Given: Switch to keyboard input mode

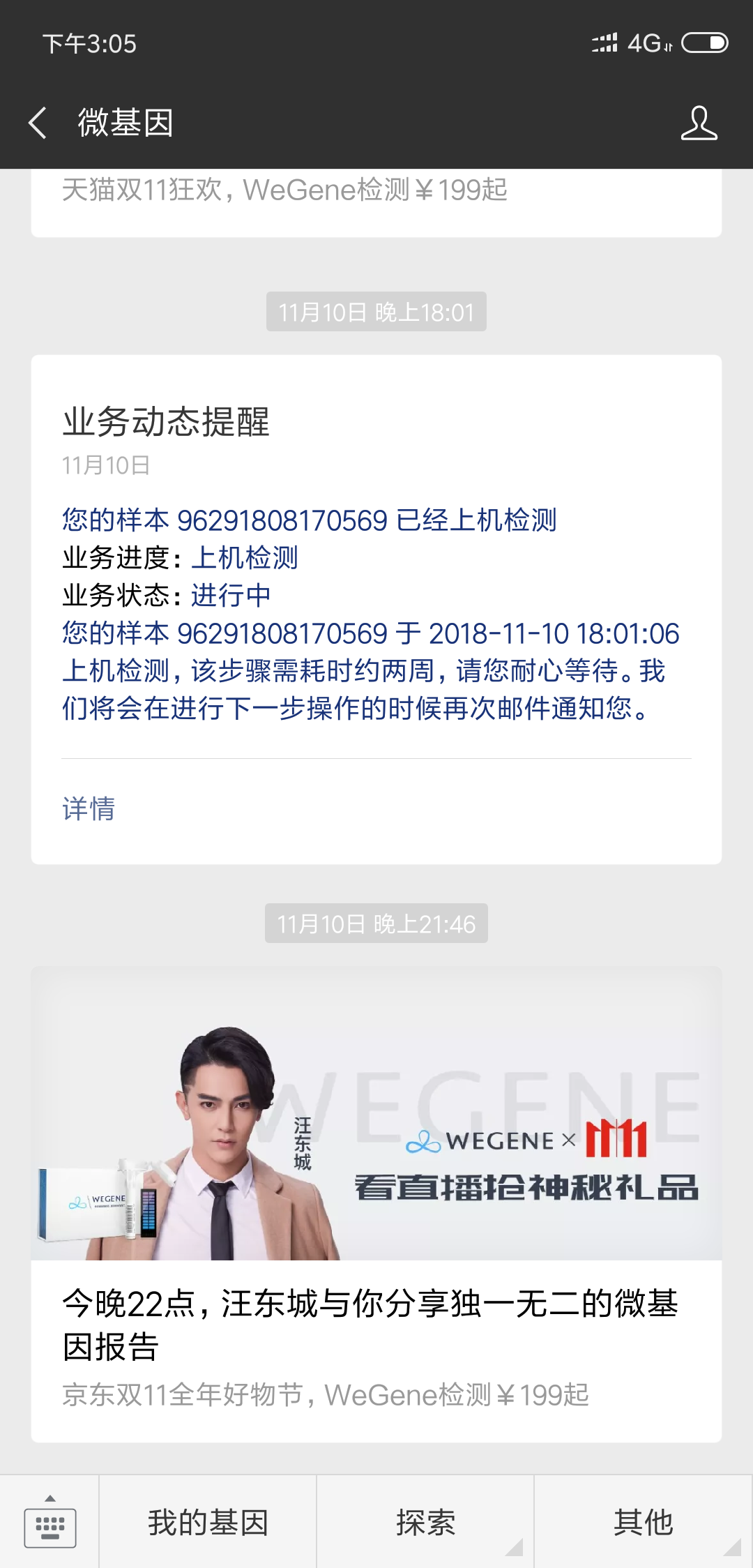Looking at the screenshot, I should (50, 1522).
